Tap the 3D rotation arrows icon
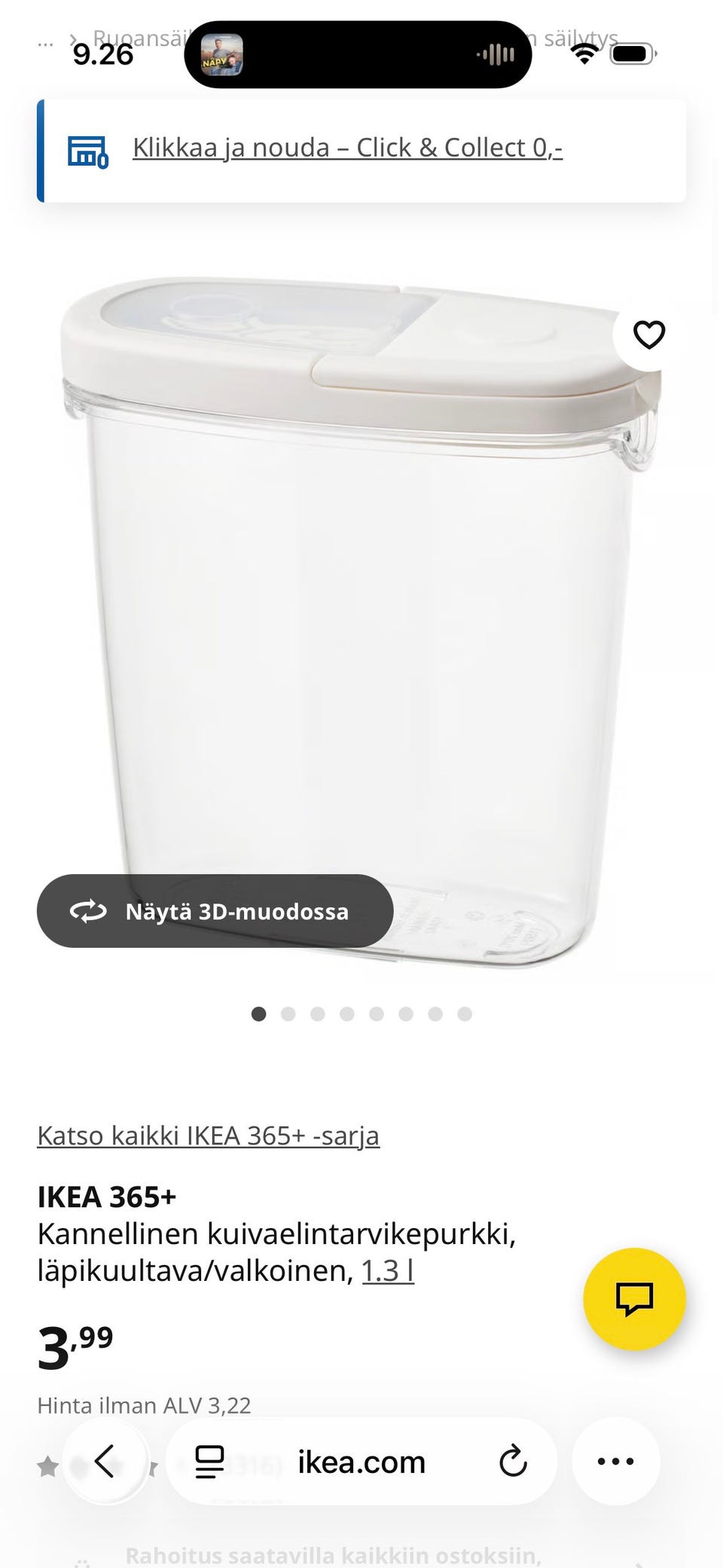This screenshot has width=723, height=1568. (x=88, y=911)
